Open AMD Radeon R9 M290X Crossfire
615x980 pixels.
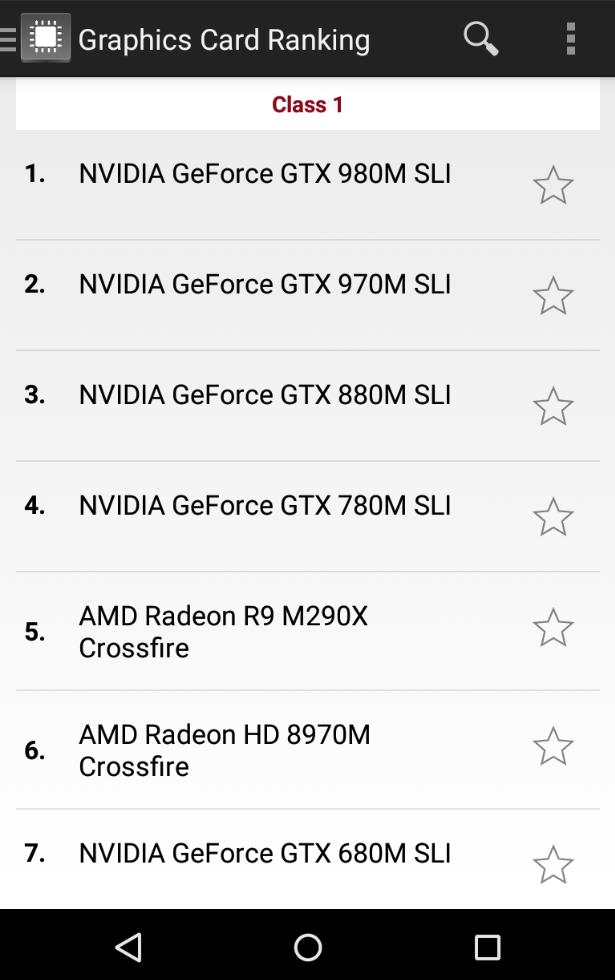(x=224, y=631)
